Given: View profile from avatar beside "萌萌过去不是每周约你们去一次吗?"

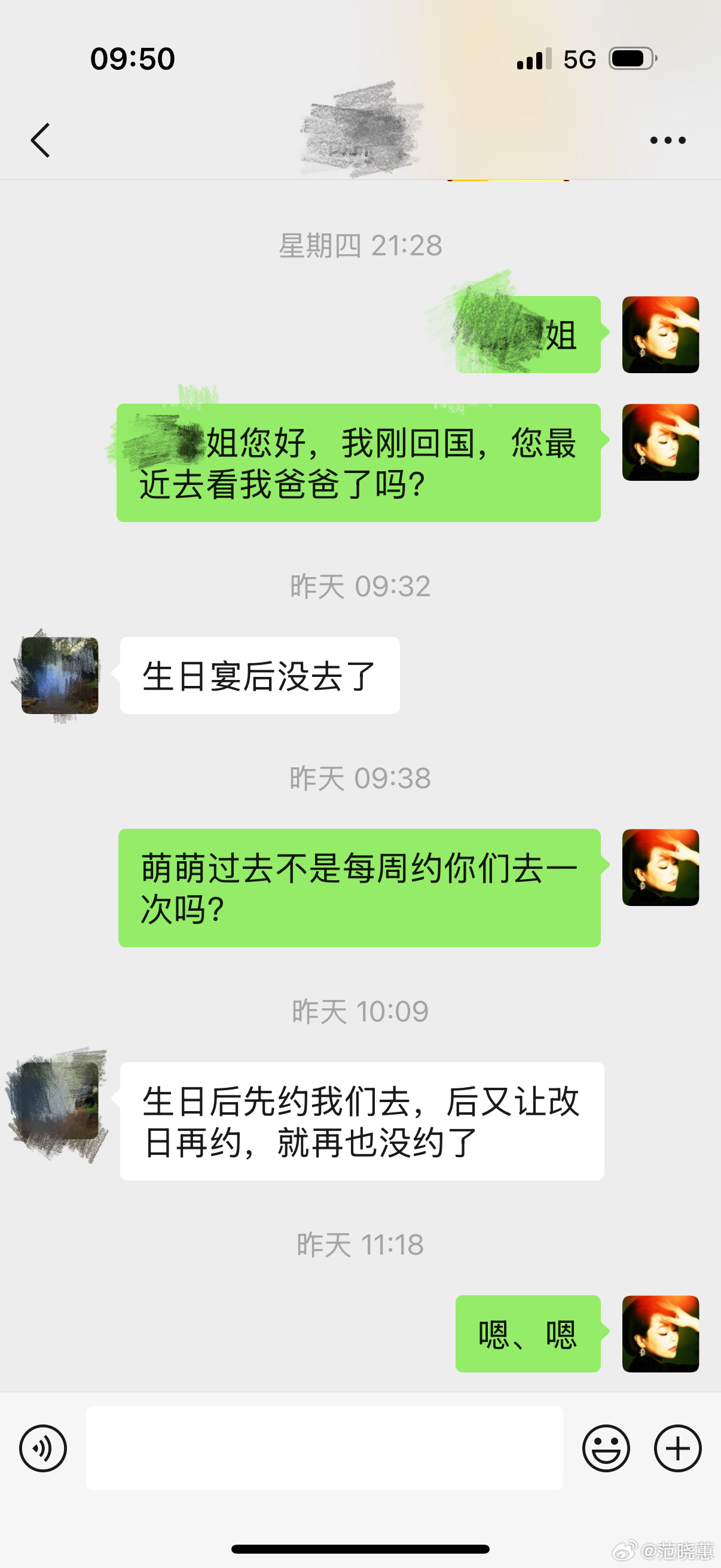Looking at the screenshot, I should coord(660,867).
